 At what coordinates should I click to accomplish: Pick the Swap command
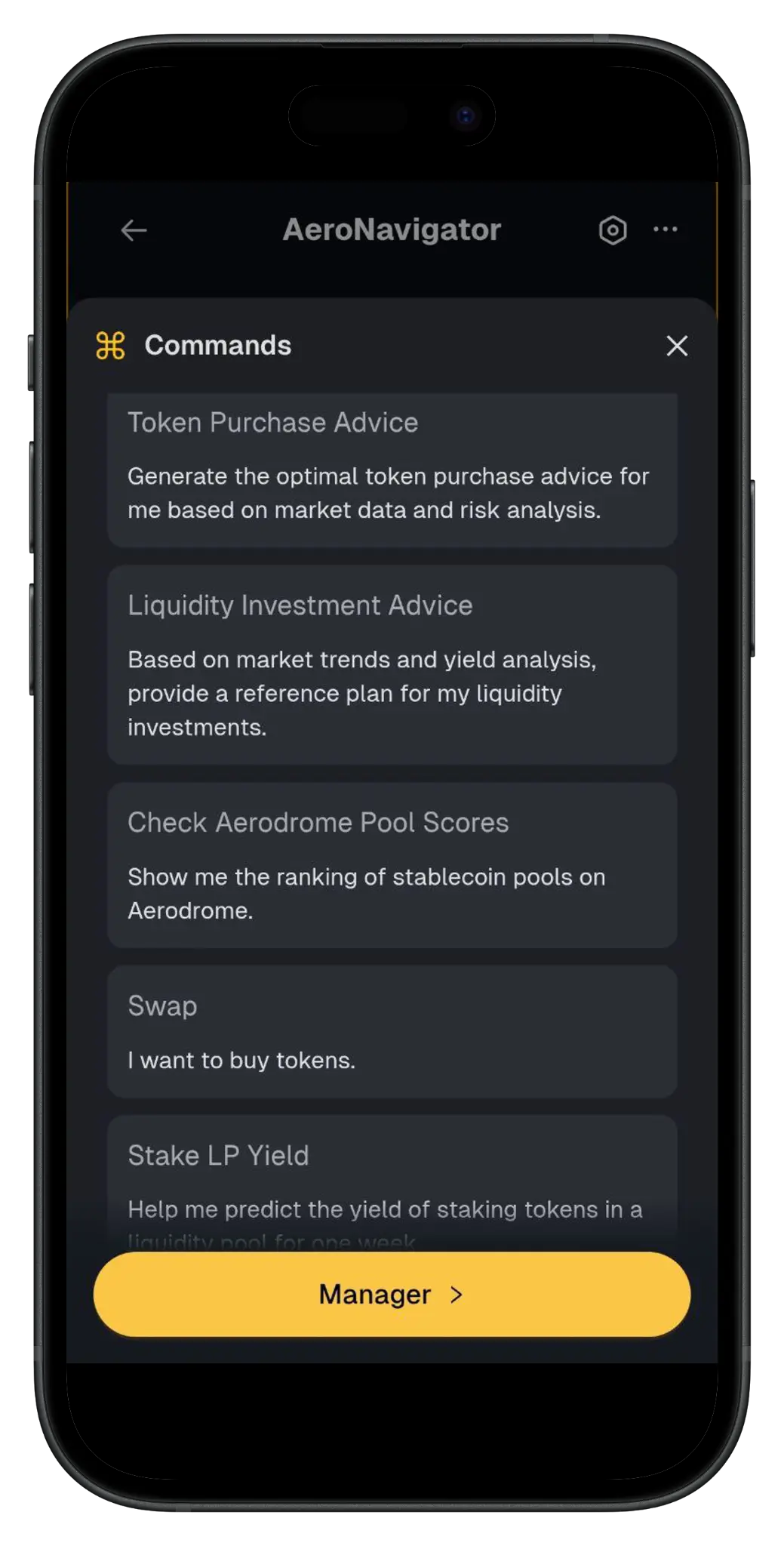point(392,1031)
